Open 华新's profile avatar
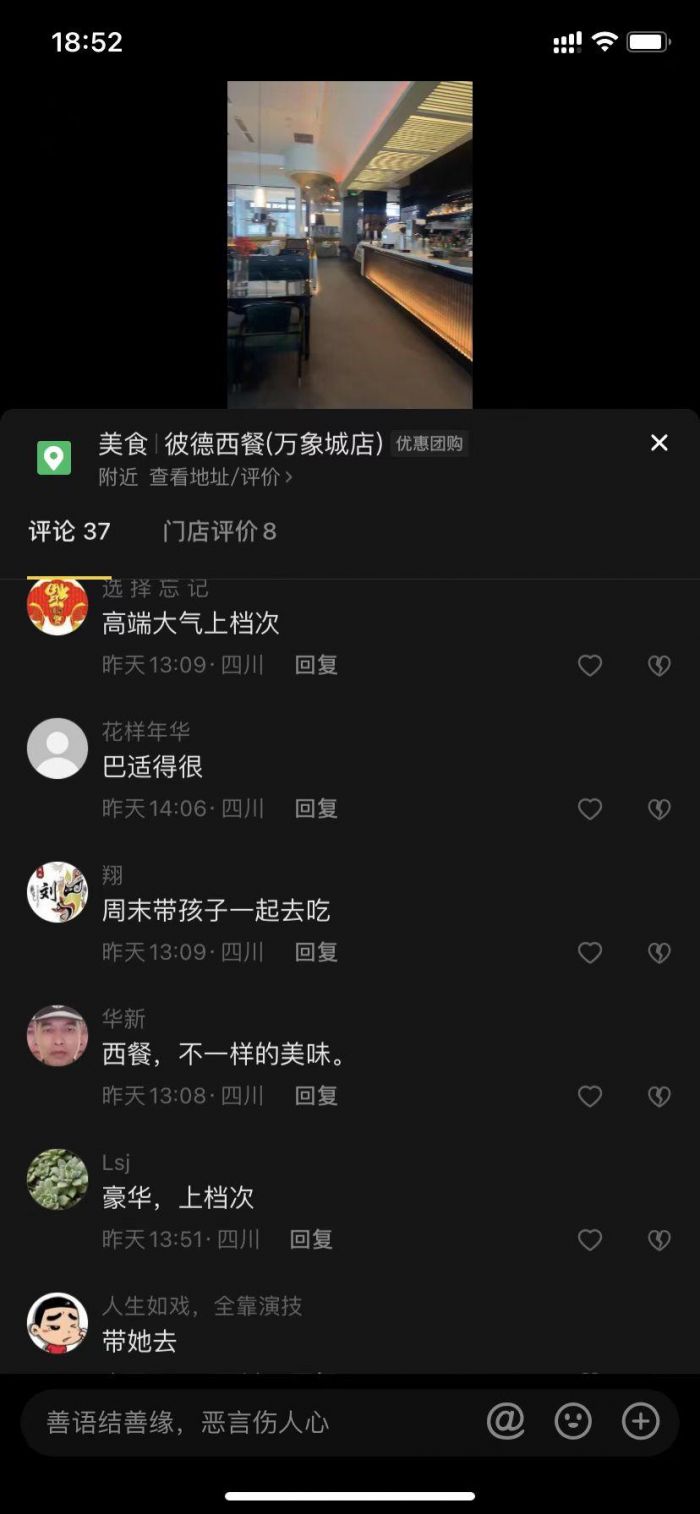The height and width of the screenshot is (1514, 700). point(57,1035)
